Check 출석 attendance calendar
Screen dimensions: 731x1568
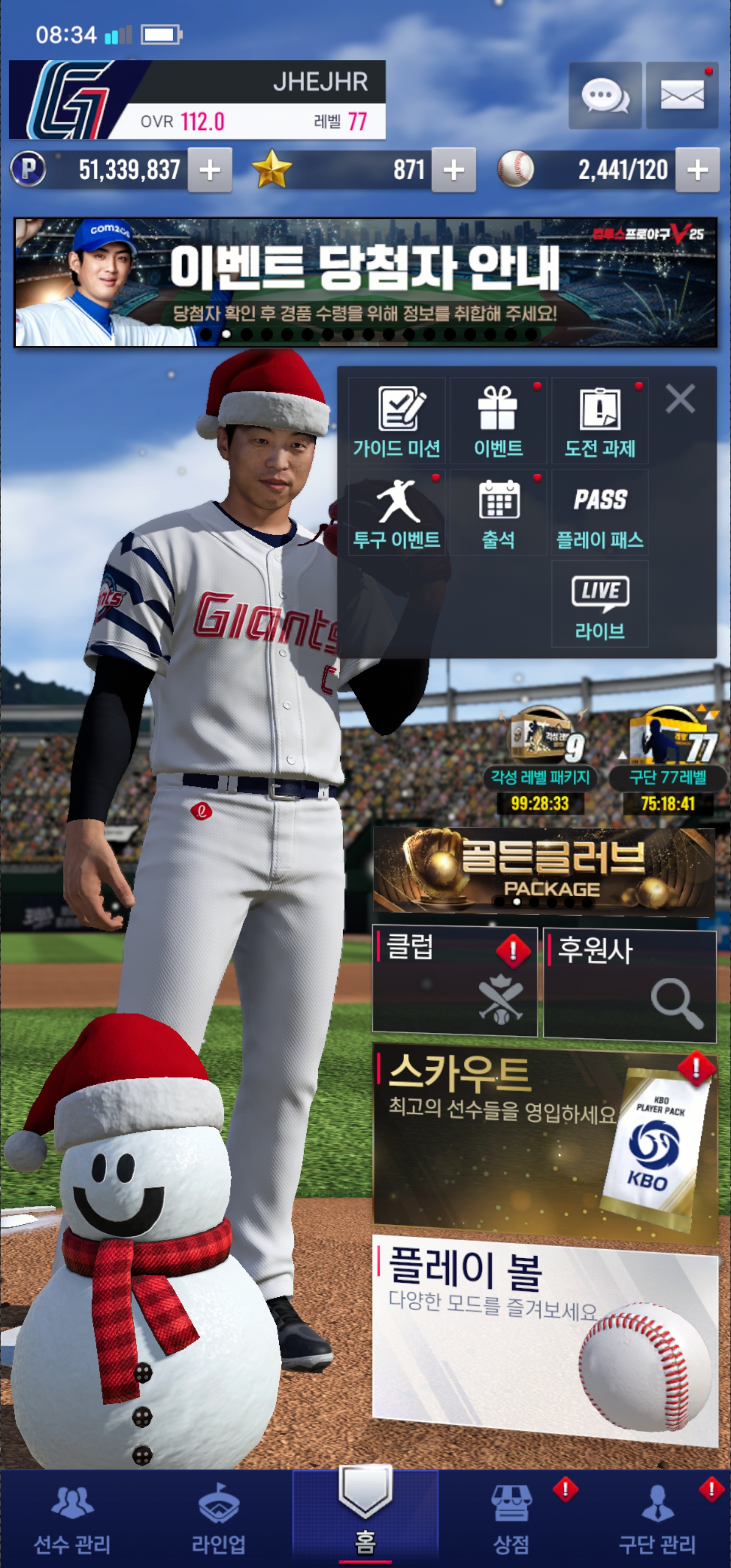click(498, 512)
